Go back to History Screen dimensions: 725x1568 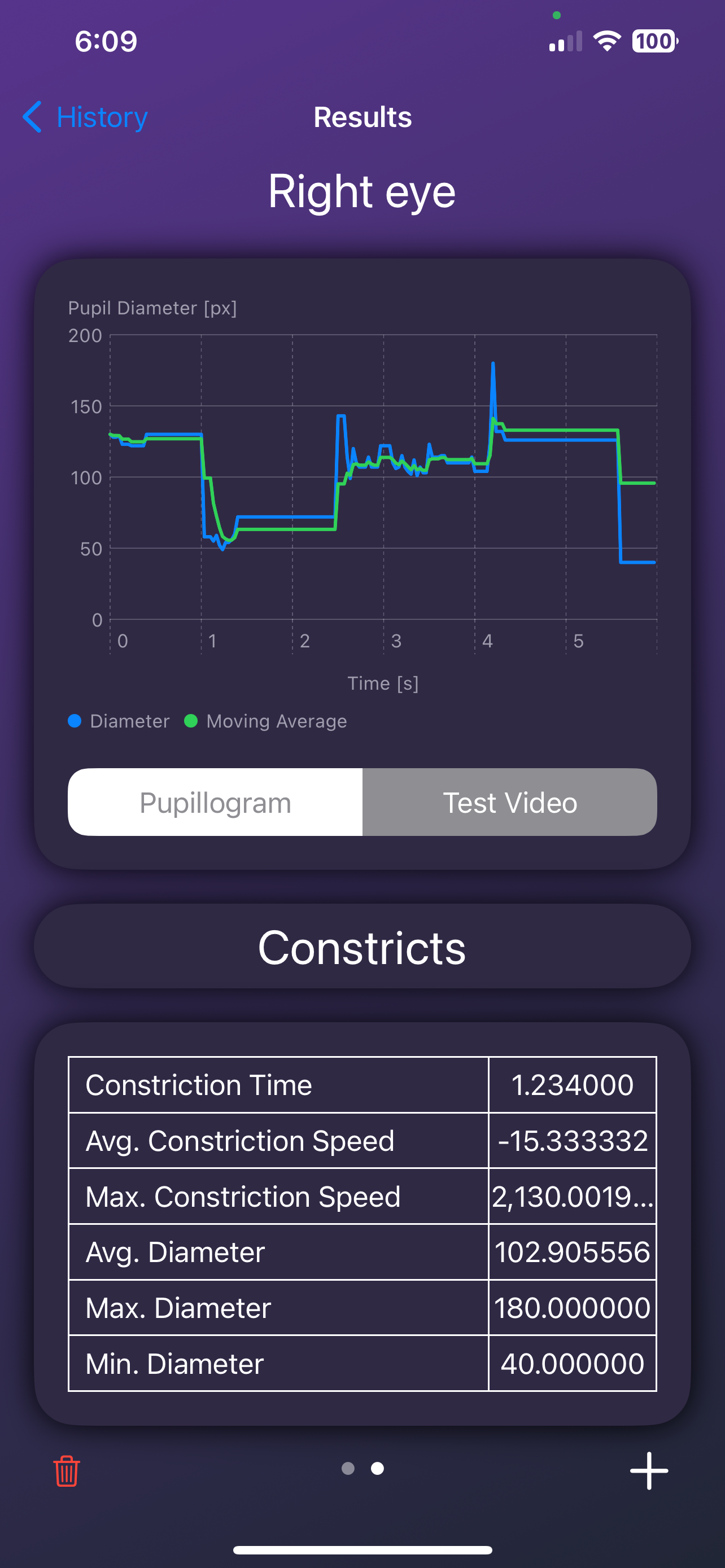[x=85, y=117]
